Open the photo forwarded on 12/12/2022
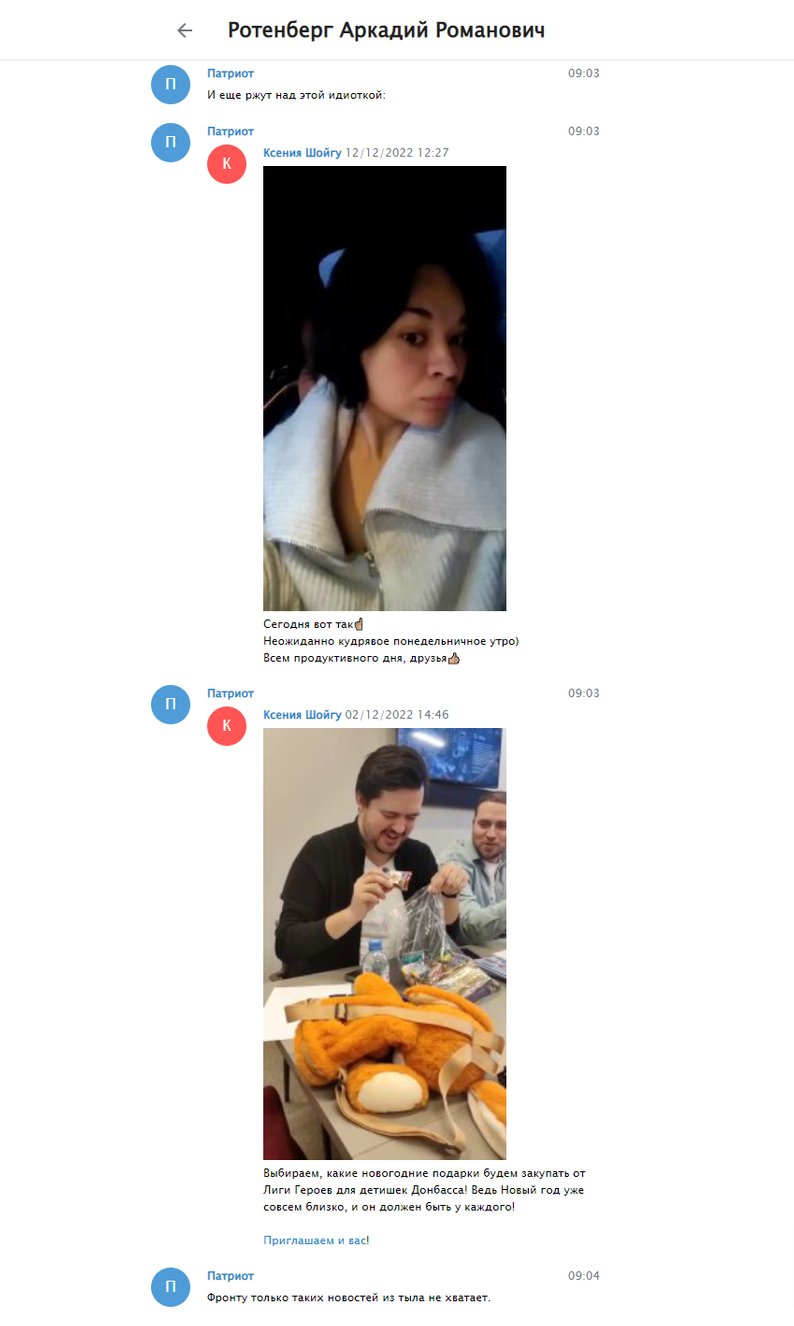This screenshot has width=794, height=1326. click(384, 388)
